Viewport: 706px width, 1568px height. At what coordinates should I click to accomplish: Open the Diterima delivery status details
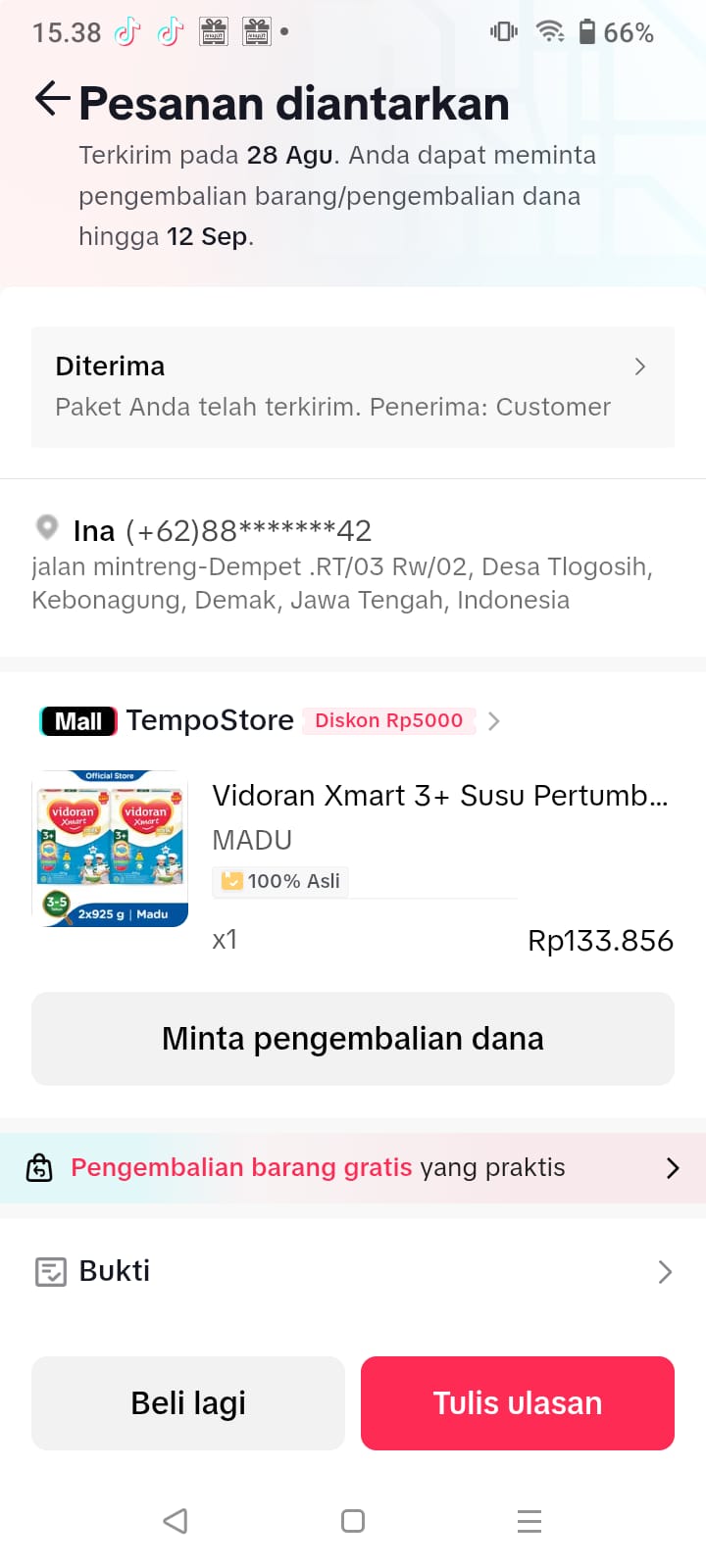[353, 386]
